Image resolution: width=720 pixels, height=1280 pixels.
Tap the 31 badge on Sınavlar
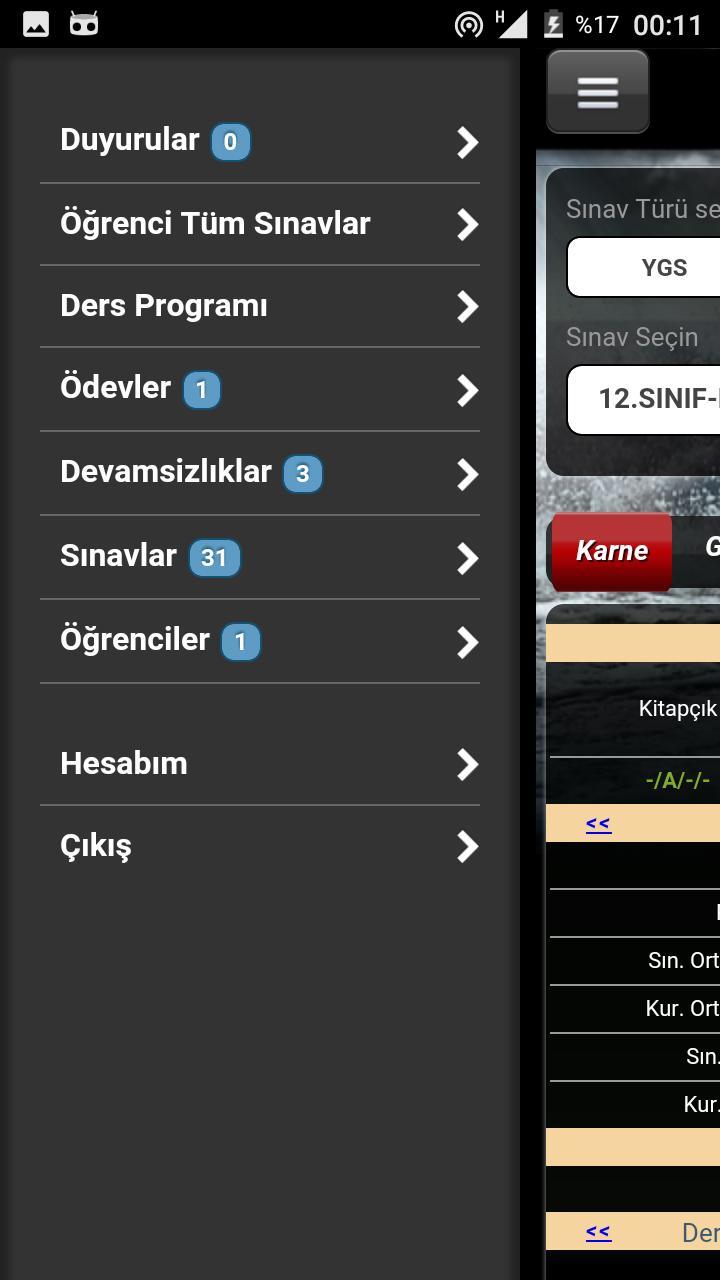tap(214, 558)
